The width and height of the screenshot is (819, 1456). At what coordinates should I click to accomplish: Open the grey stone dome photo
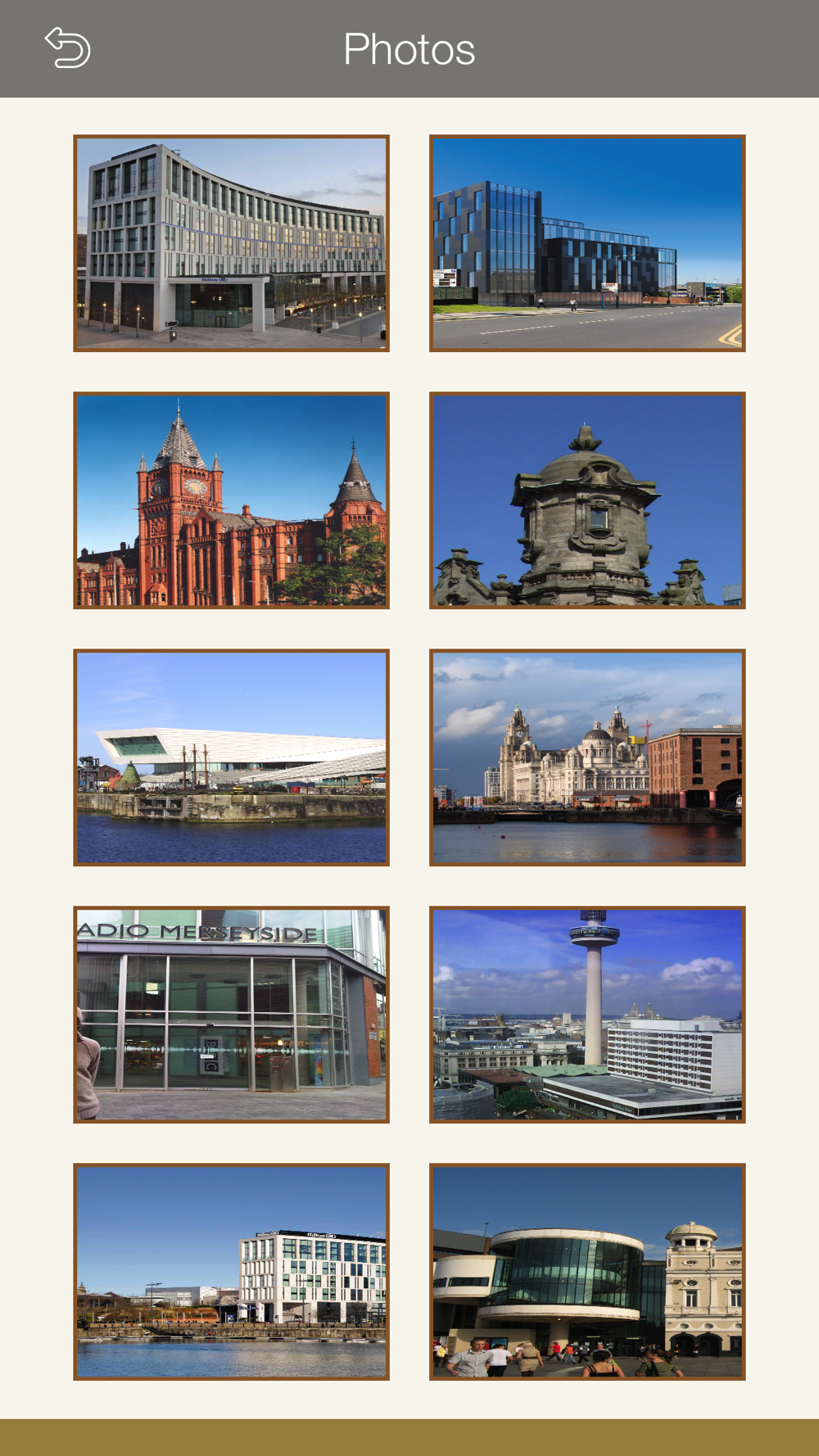587,500
